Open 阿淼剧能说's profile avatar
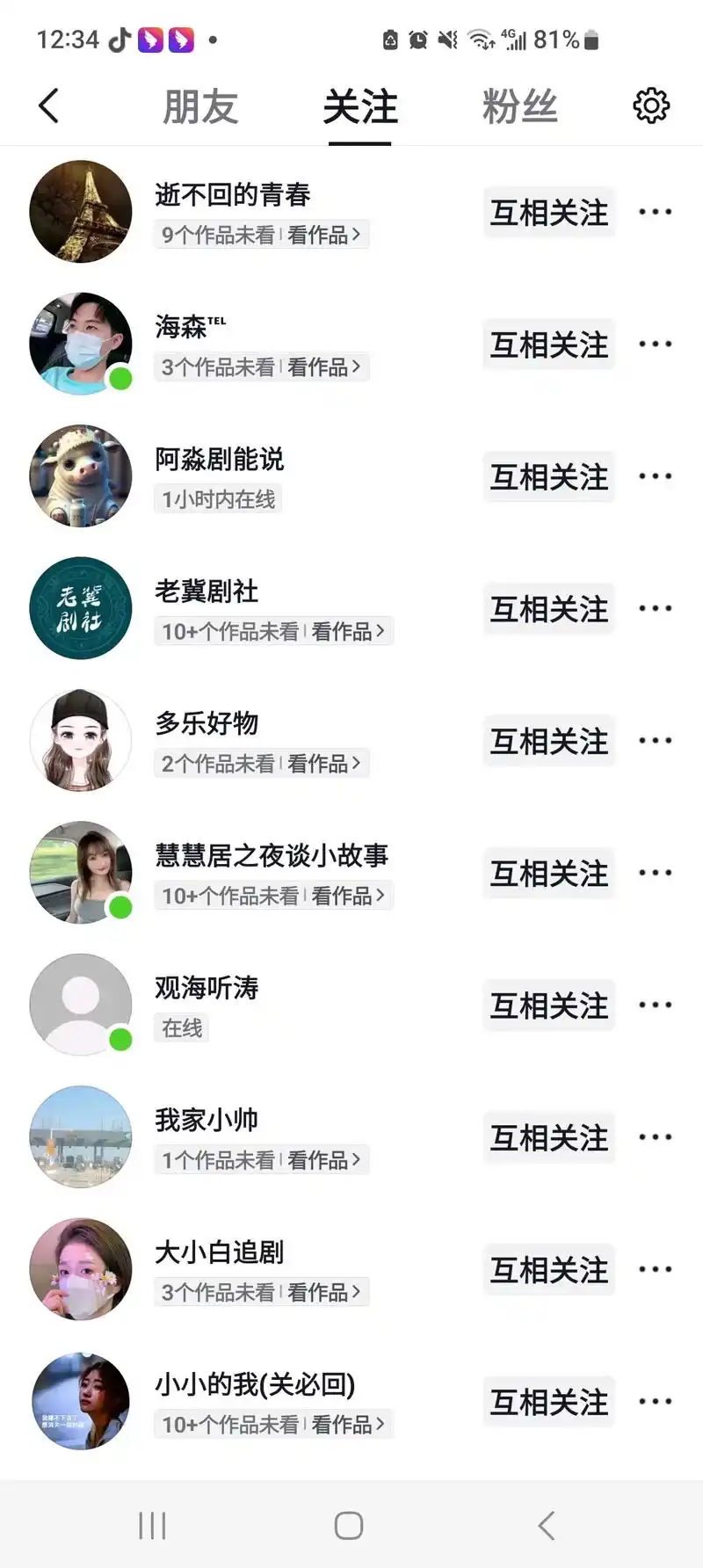Viewport: 703px width, 1568px height. [x=81, y=476]
